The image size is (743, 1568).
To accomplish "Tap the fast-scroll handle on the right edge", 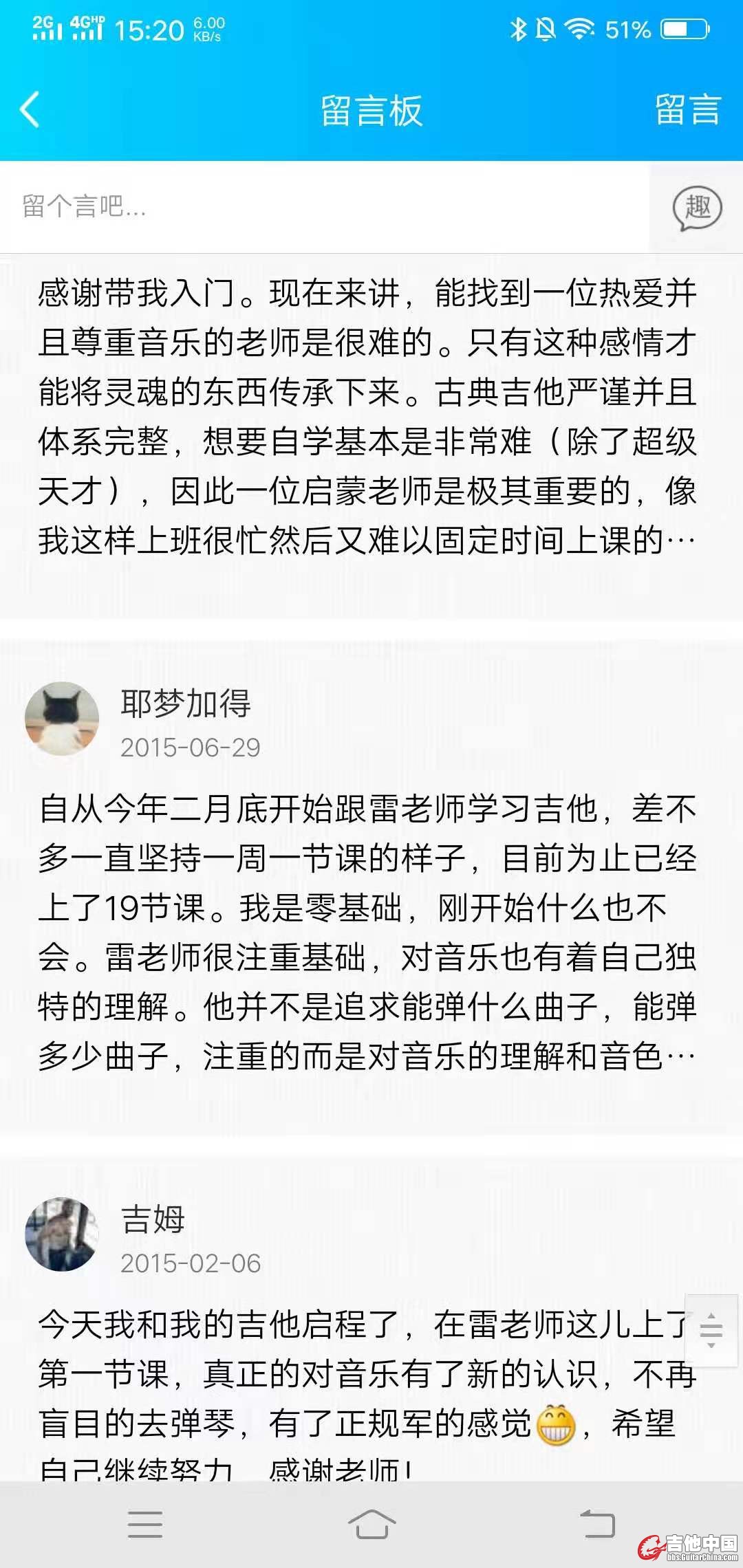I will pyautogui.click(x=711, y=1330).
